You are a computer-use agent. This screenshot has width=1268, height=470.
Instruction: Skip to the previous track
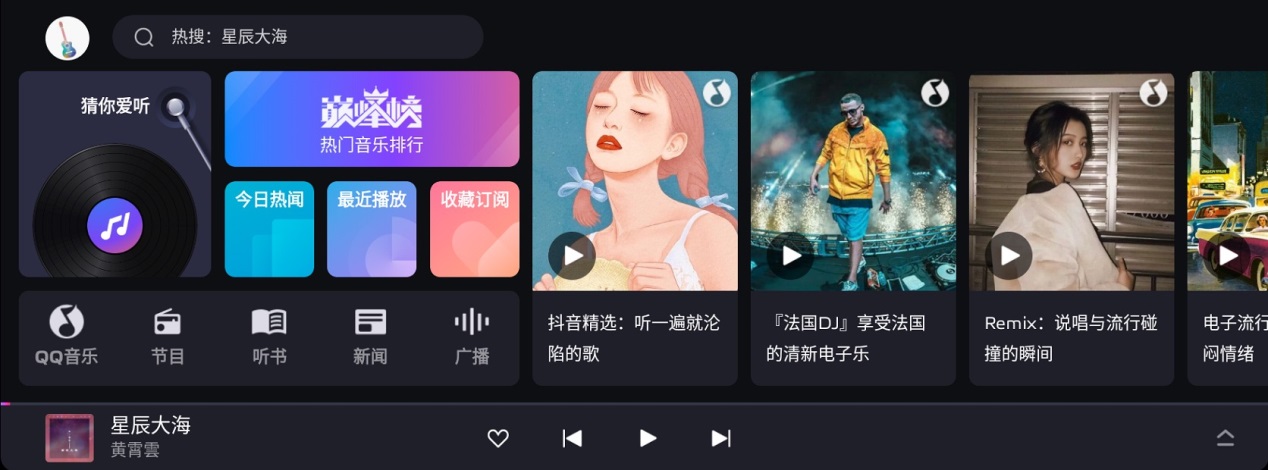point(572,438)
